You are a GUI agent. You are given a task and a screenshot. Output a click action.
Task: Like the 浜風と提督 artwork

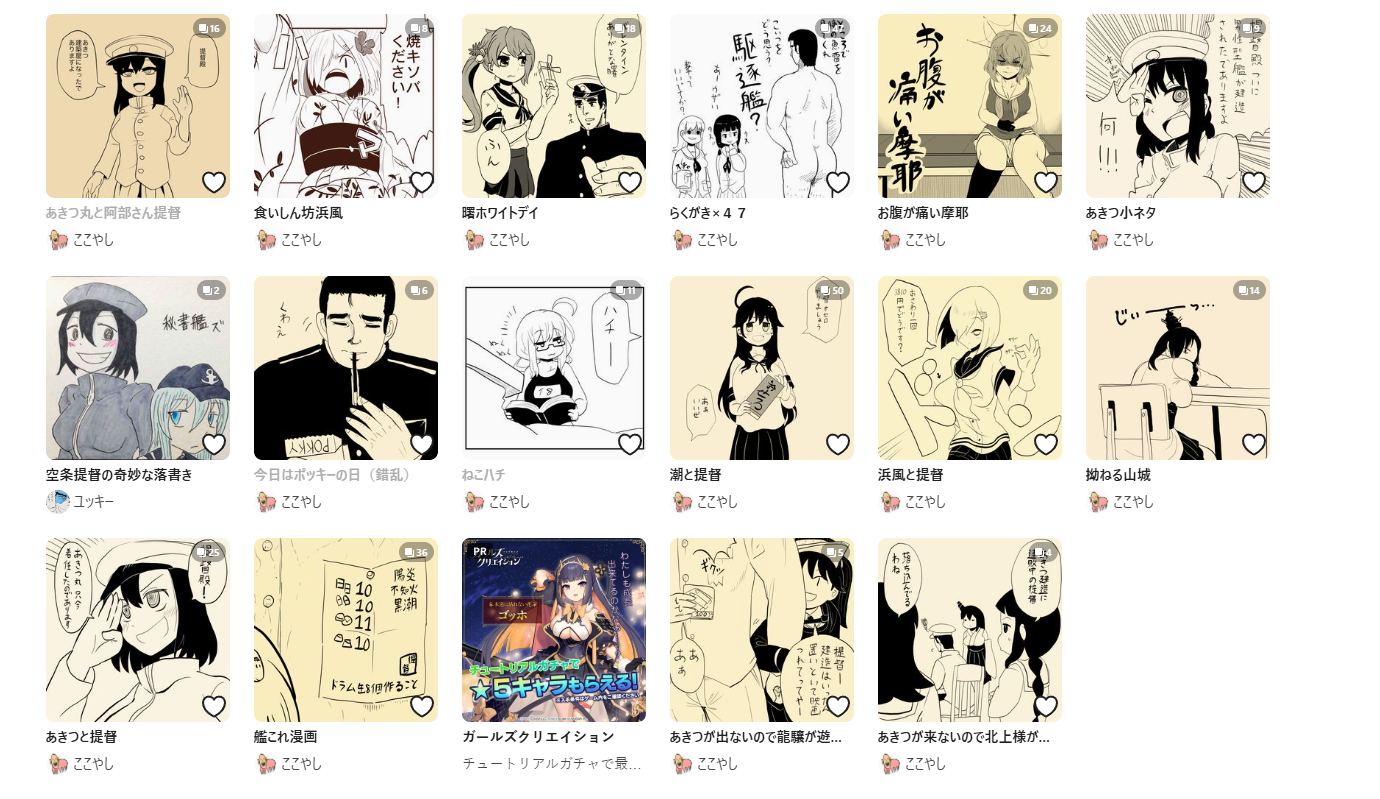pos(1046,444)
